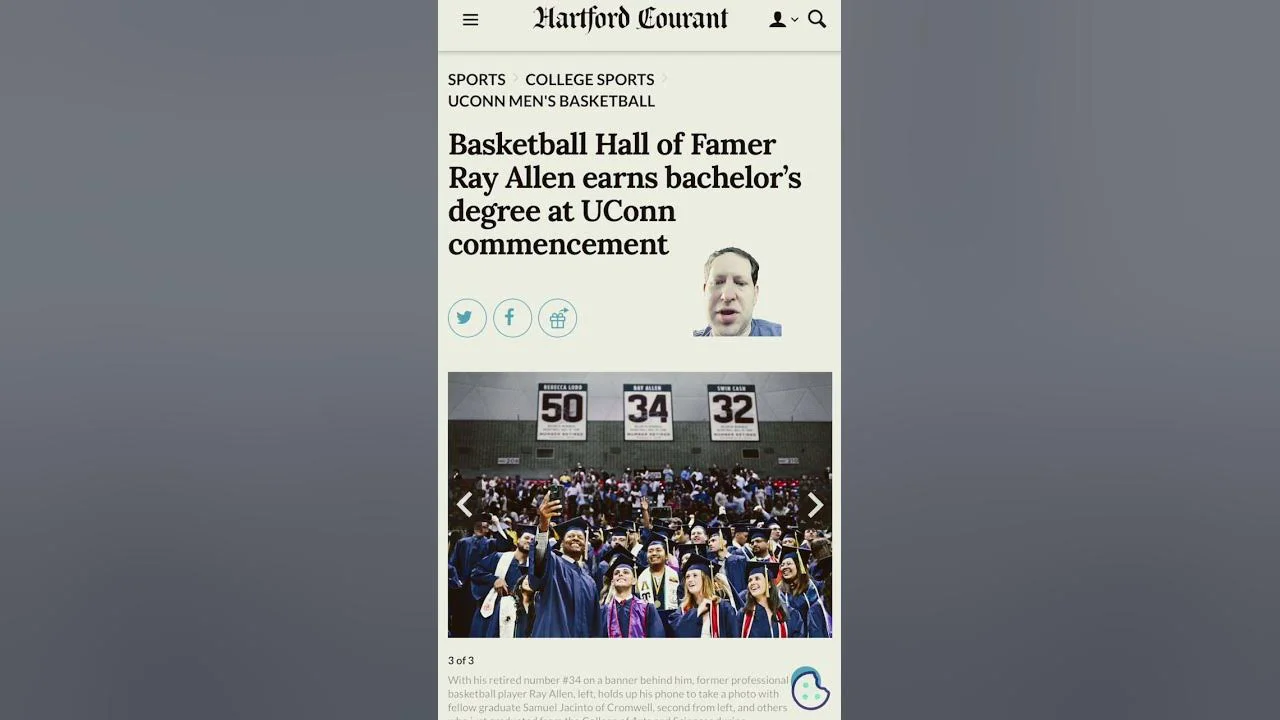
Task: Share article on Twitter
Action: coord(466,318)
